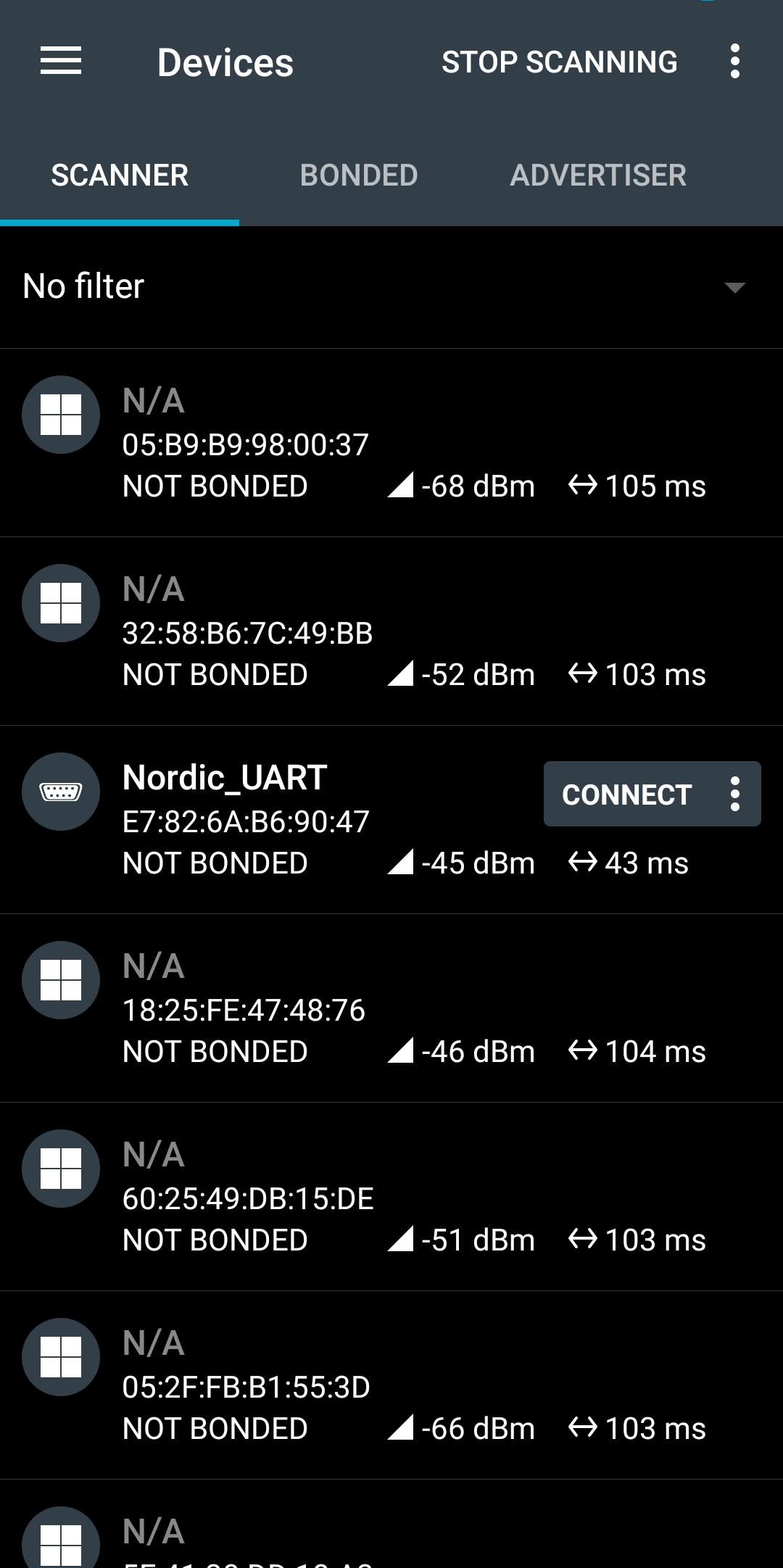Expand device 05:2F:FB:B1:55:3D details
The image size is (783, 1568).
pos(391,1385)
